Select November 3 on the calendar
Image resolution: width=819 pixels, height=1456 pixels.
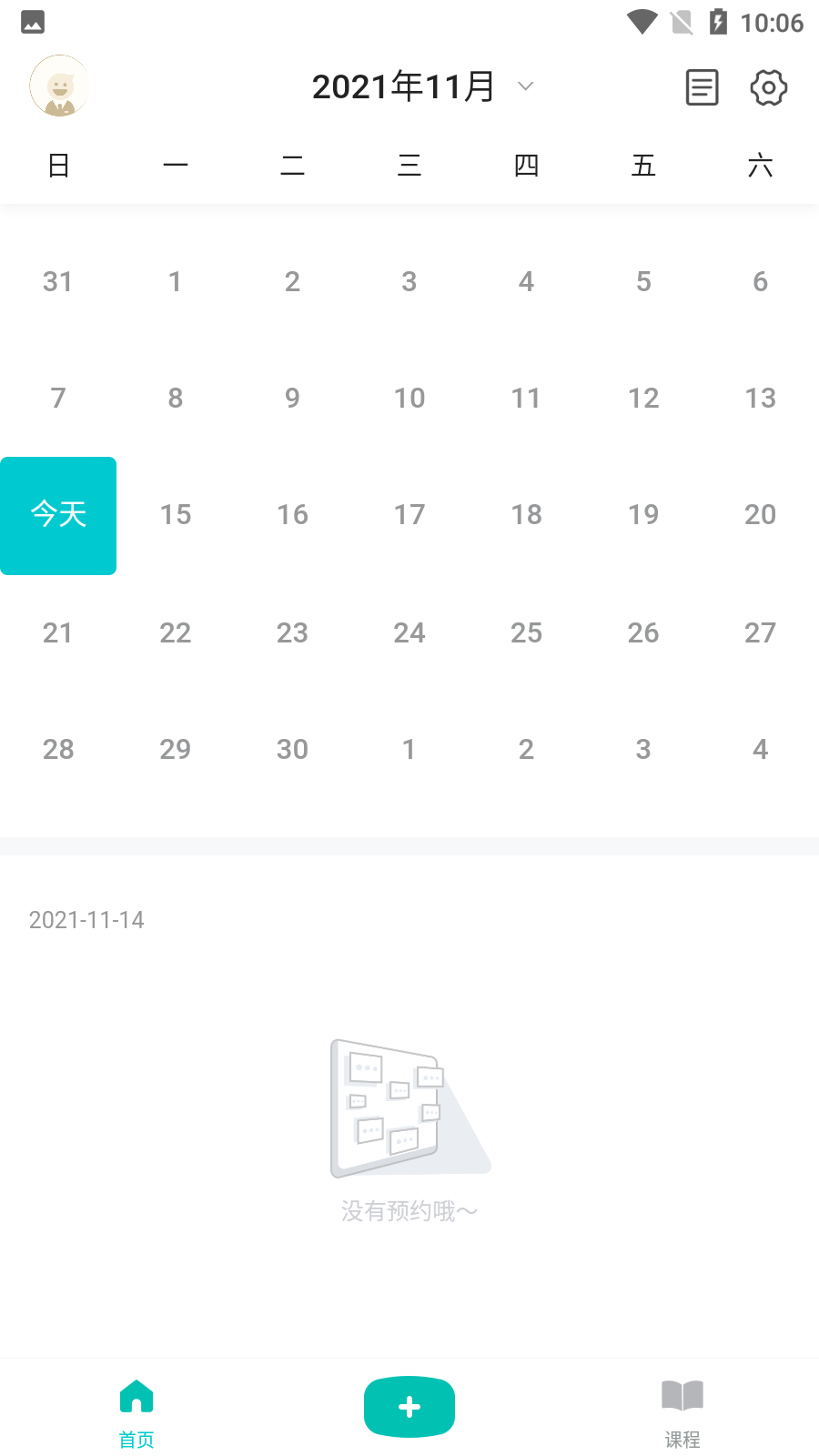click(409, 281)
